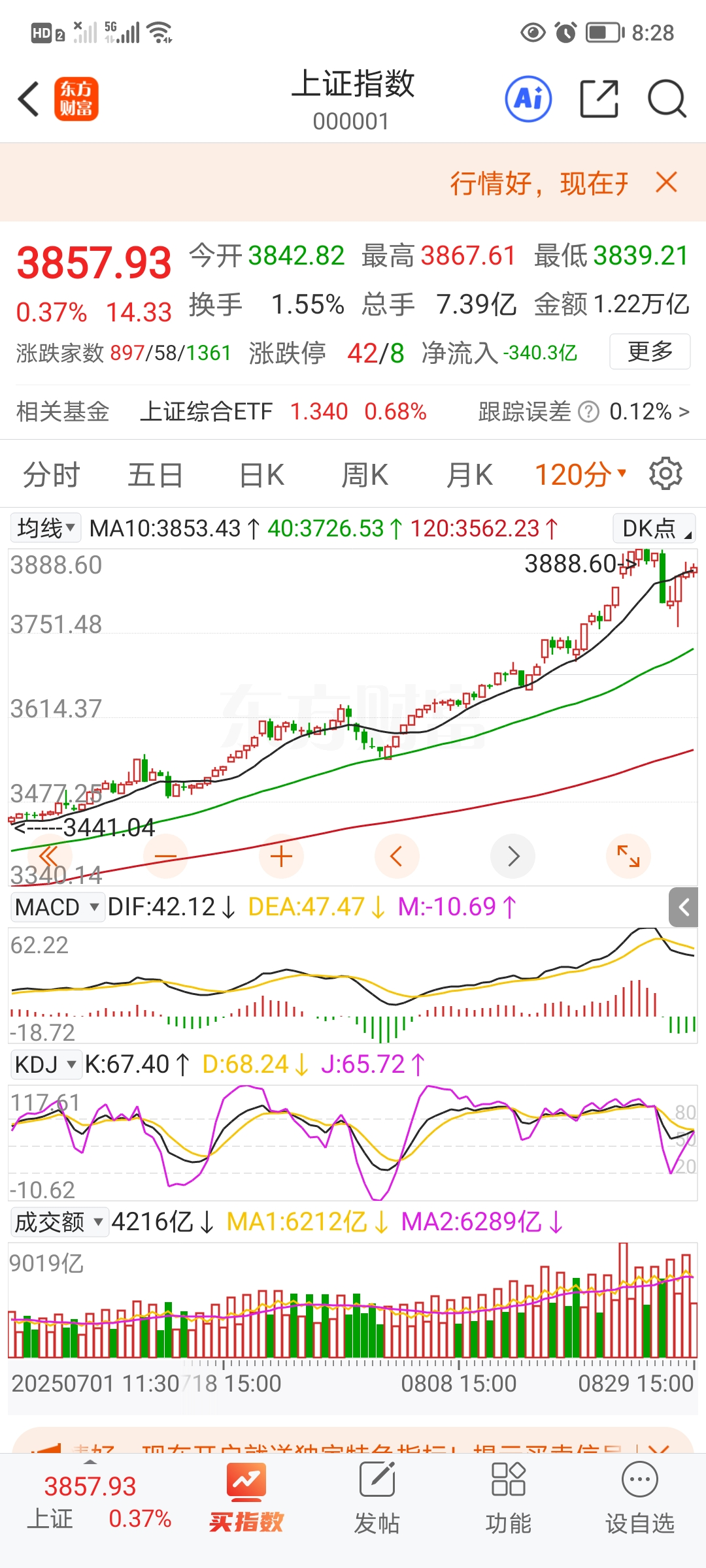
Task: Open the 上证综合ETF related fund
Action: pyautogui.click(x=206, y=412)
